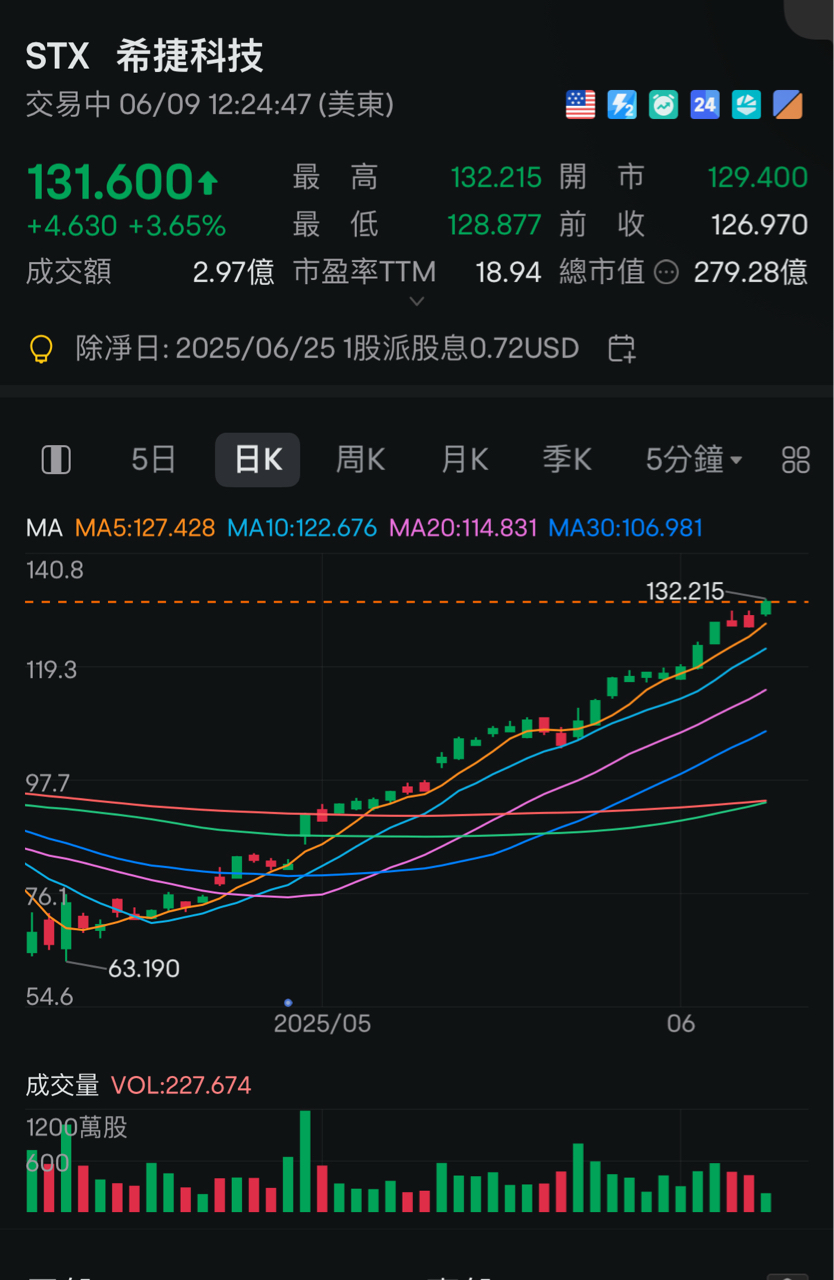Screen dimensions: 834x1280
Task: Open the MA indicator settings
Action: 44,528
